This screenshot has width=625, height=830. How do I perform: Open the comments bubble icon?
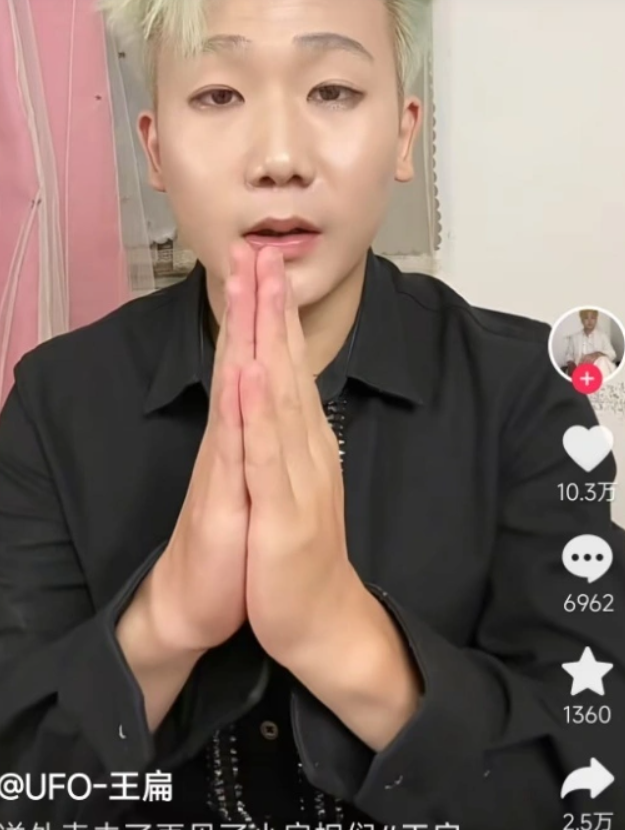(587, 559)
